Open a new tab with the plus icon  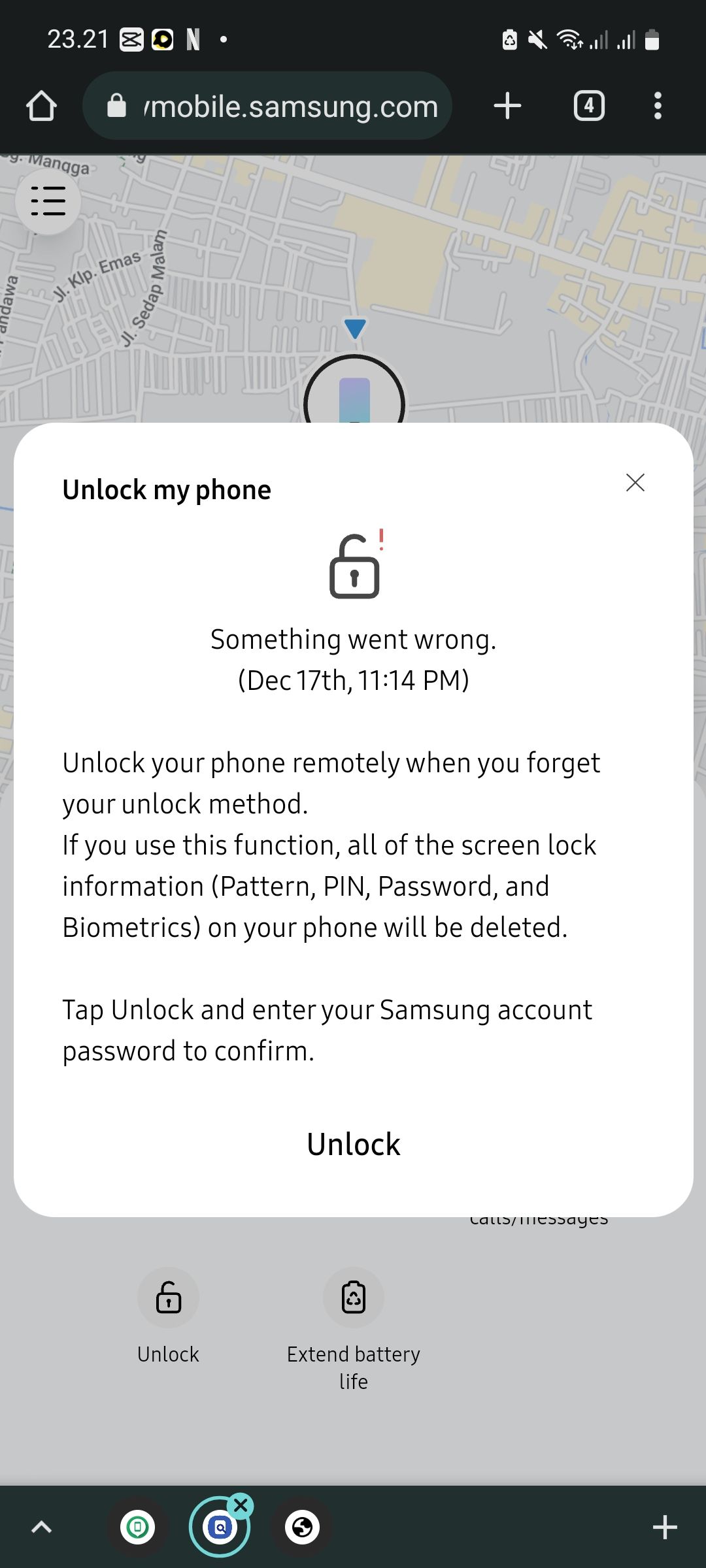[507, 105]
